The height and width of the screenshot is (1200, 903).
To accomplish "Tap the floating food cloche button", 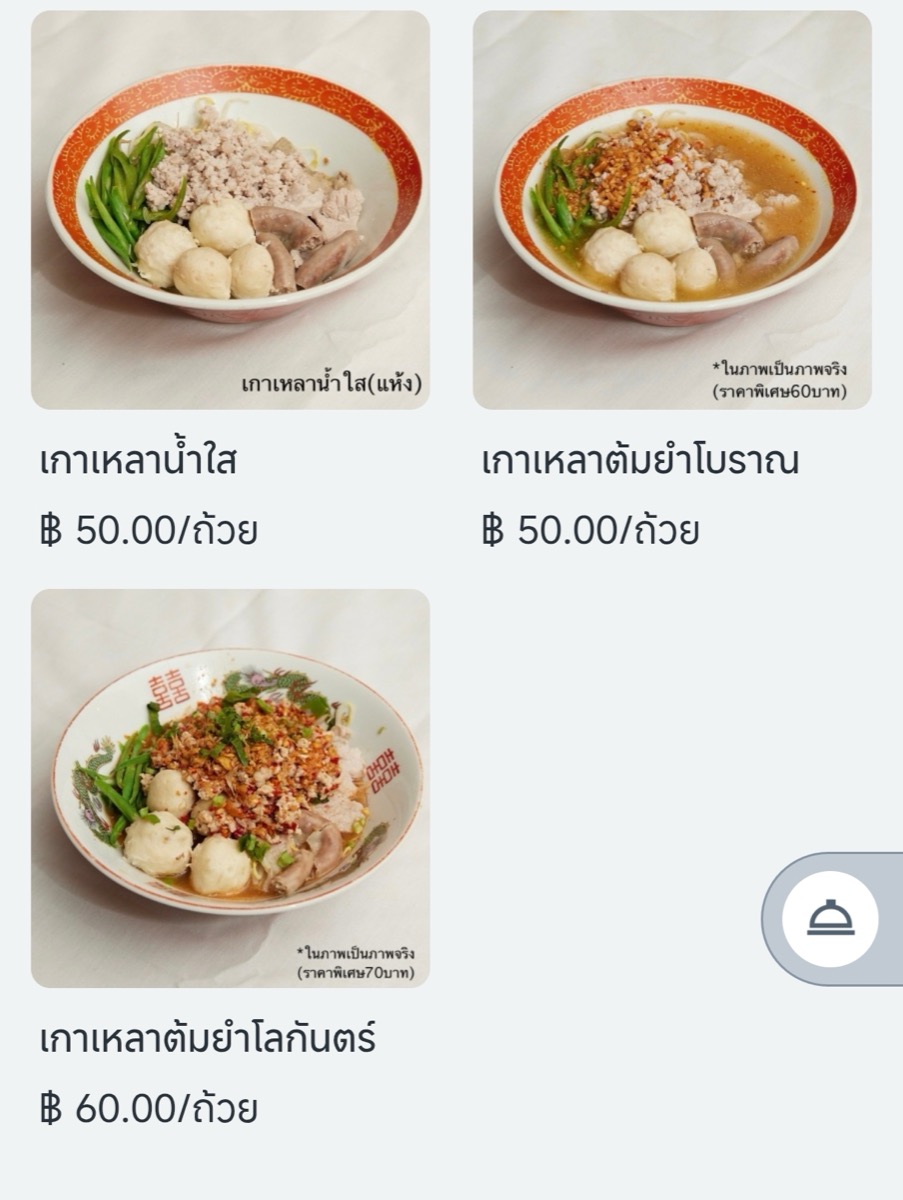I will tap(829, 918).
